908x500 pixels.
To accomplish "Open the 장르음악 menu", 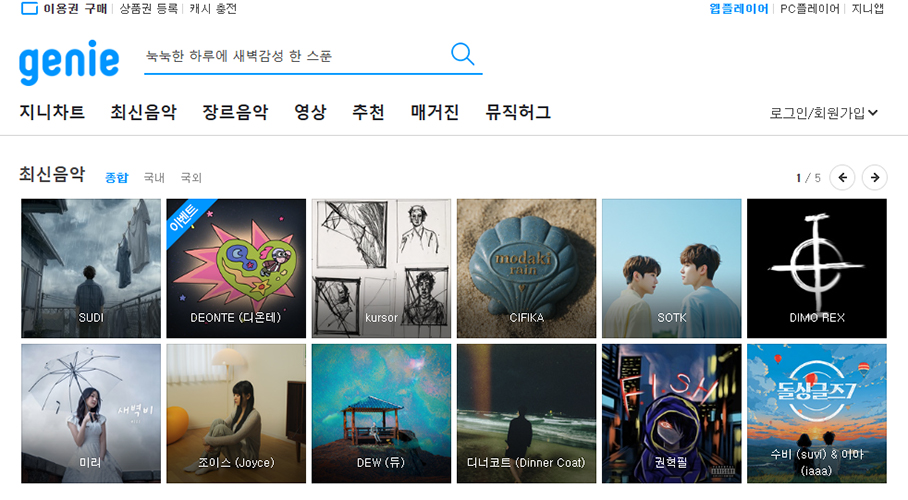I will coord(235,112).
